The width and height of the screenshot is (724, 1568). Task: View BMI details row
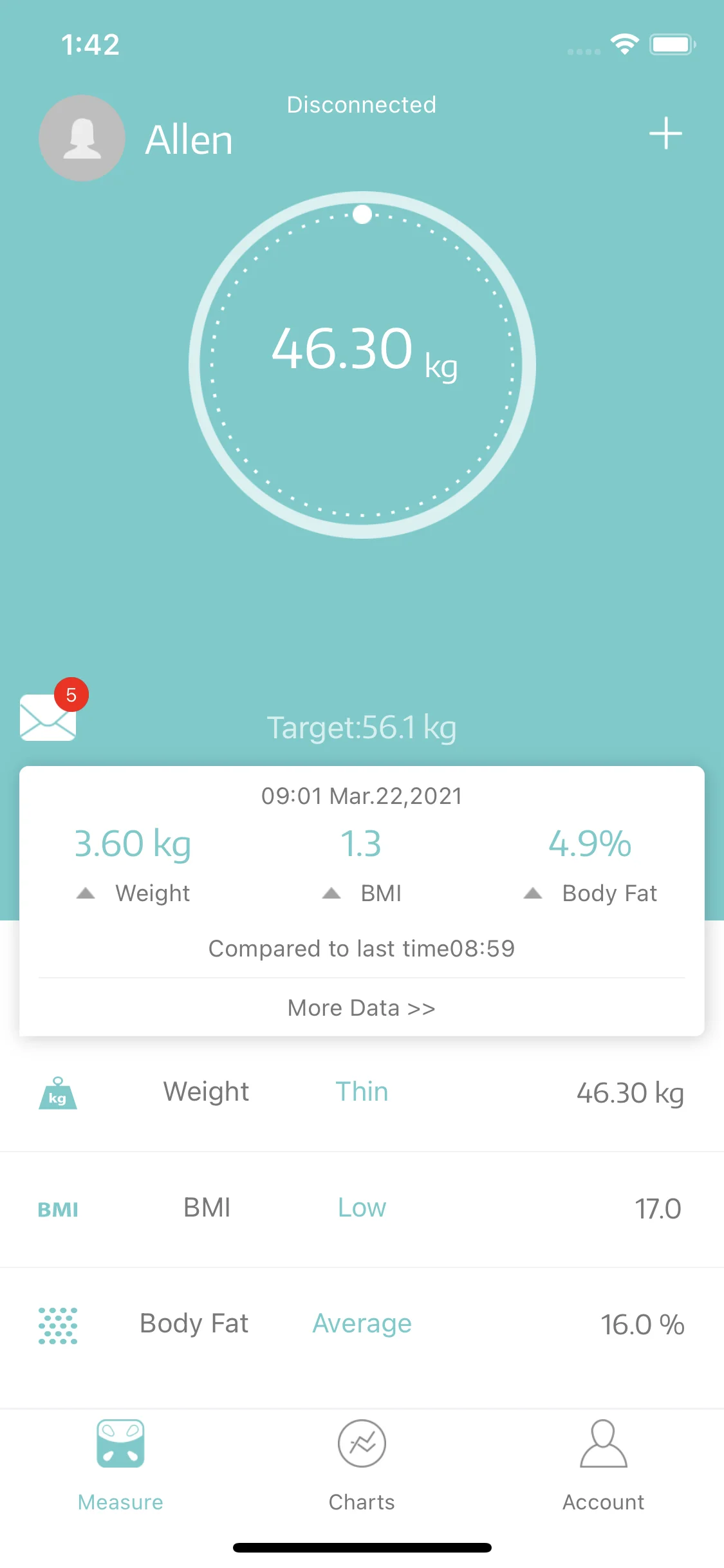pos(362,1208)
